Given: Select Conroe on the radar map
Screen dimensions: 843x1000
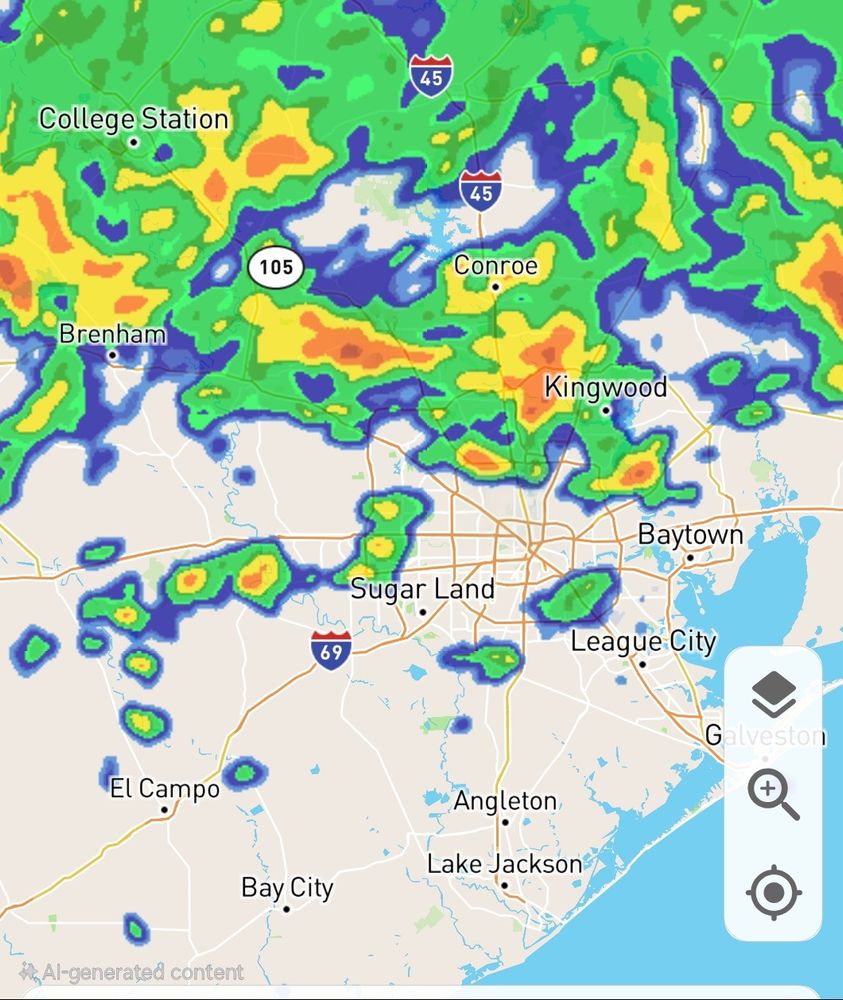Looking at the screenshot, I should pos(497,266).
